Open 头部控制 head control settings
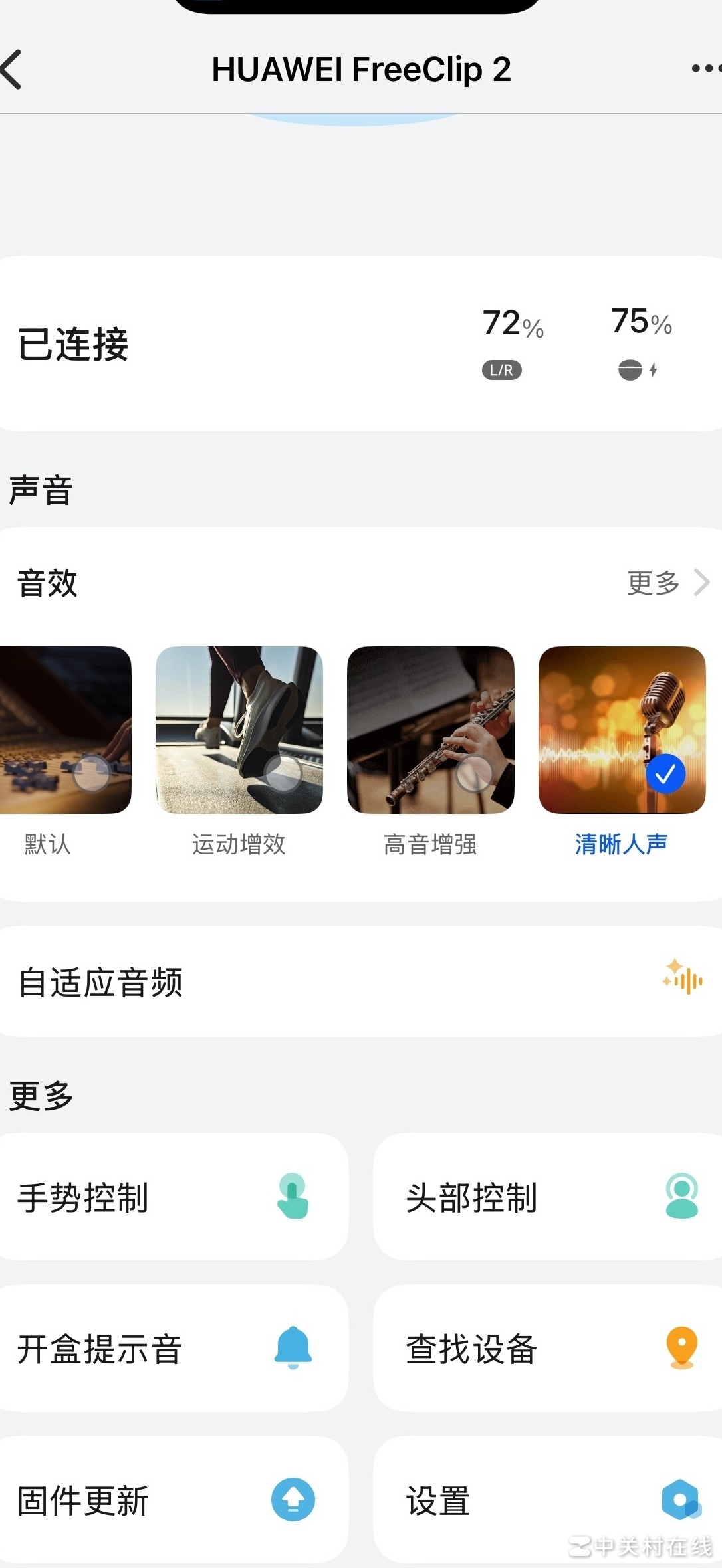 click(548, 1197)
